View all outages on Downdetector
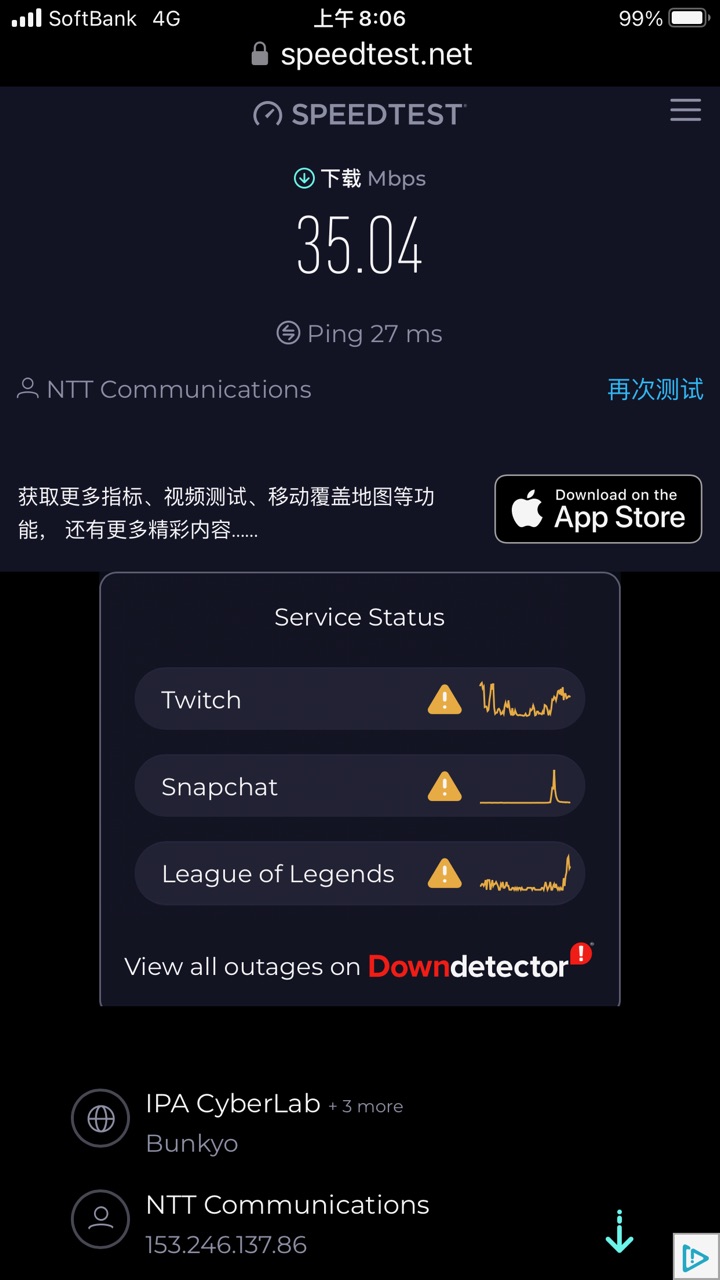 [359, 964]
